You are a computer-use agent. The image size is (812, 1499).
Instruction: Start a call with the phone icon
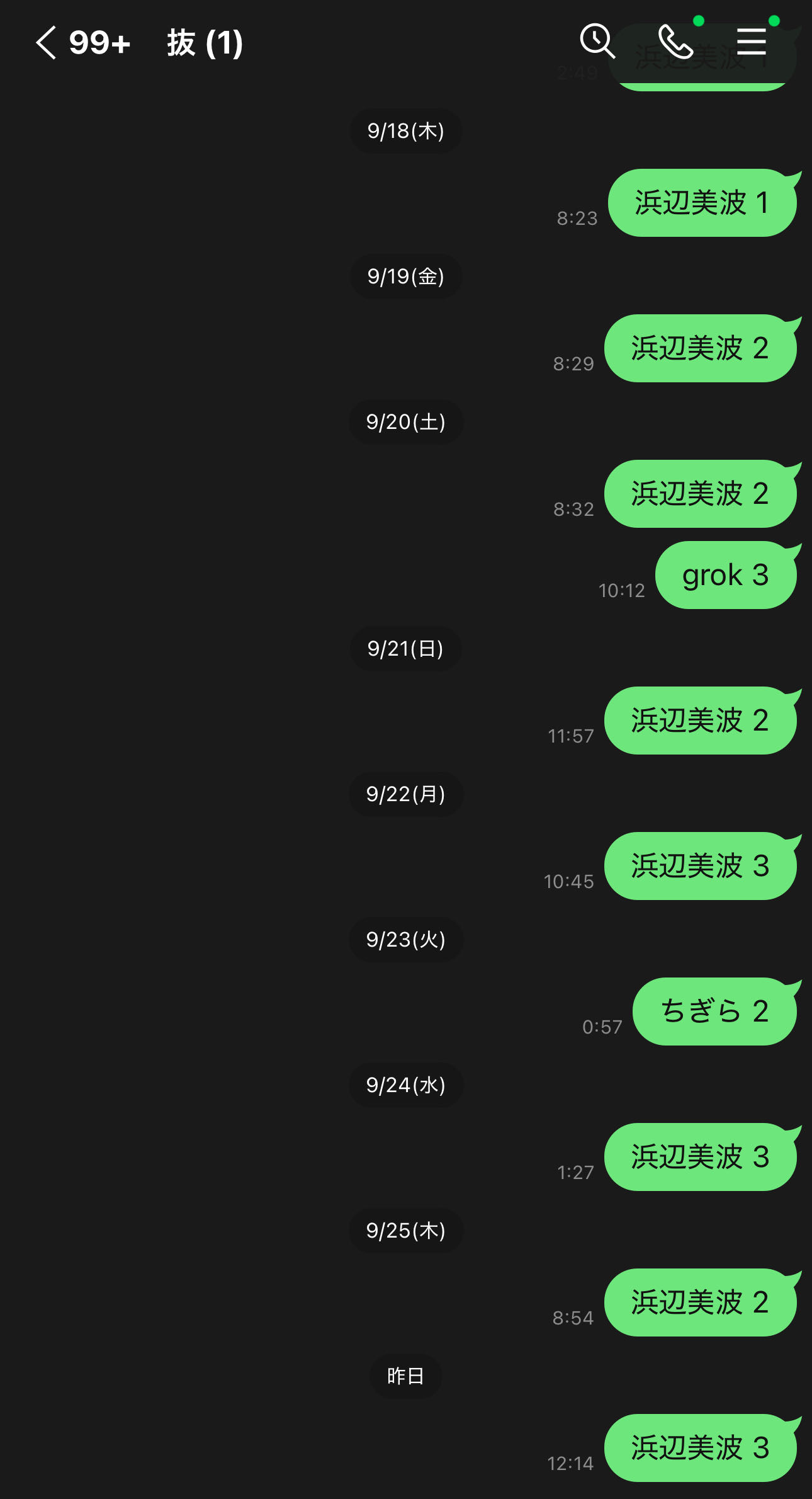pos(675,42)
